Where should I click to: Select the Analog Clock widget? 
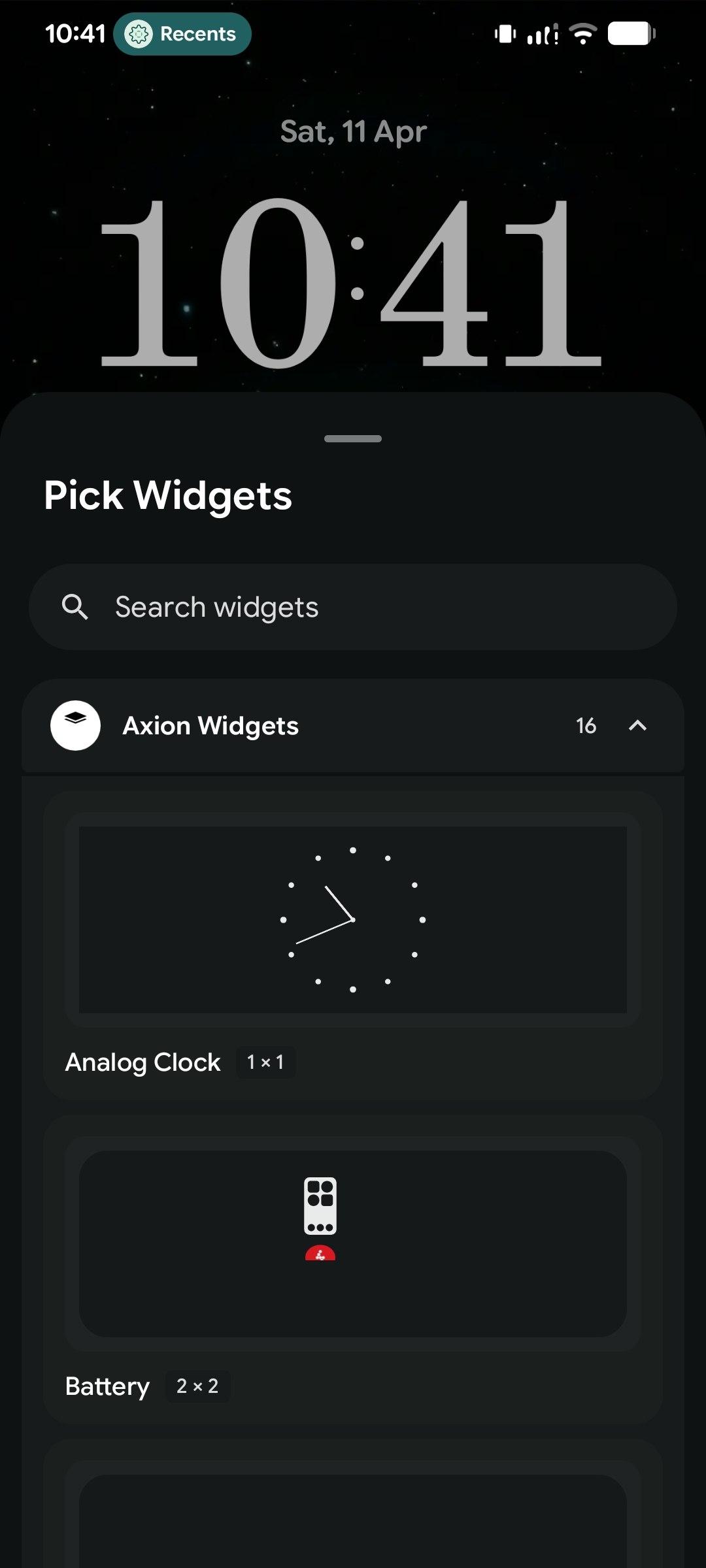pos(353,919)
